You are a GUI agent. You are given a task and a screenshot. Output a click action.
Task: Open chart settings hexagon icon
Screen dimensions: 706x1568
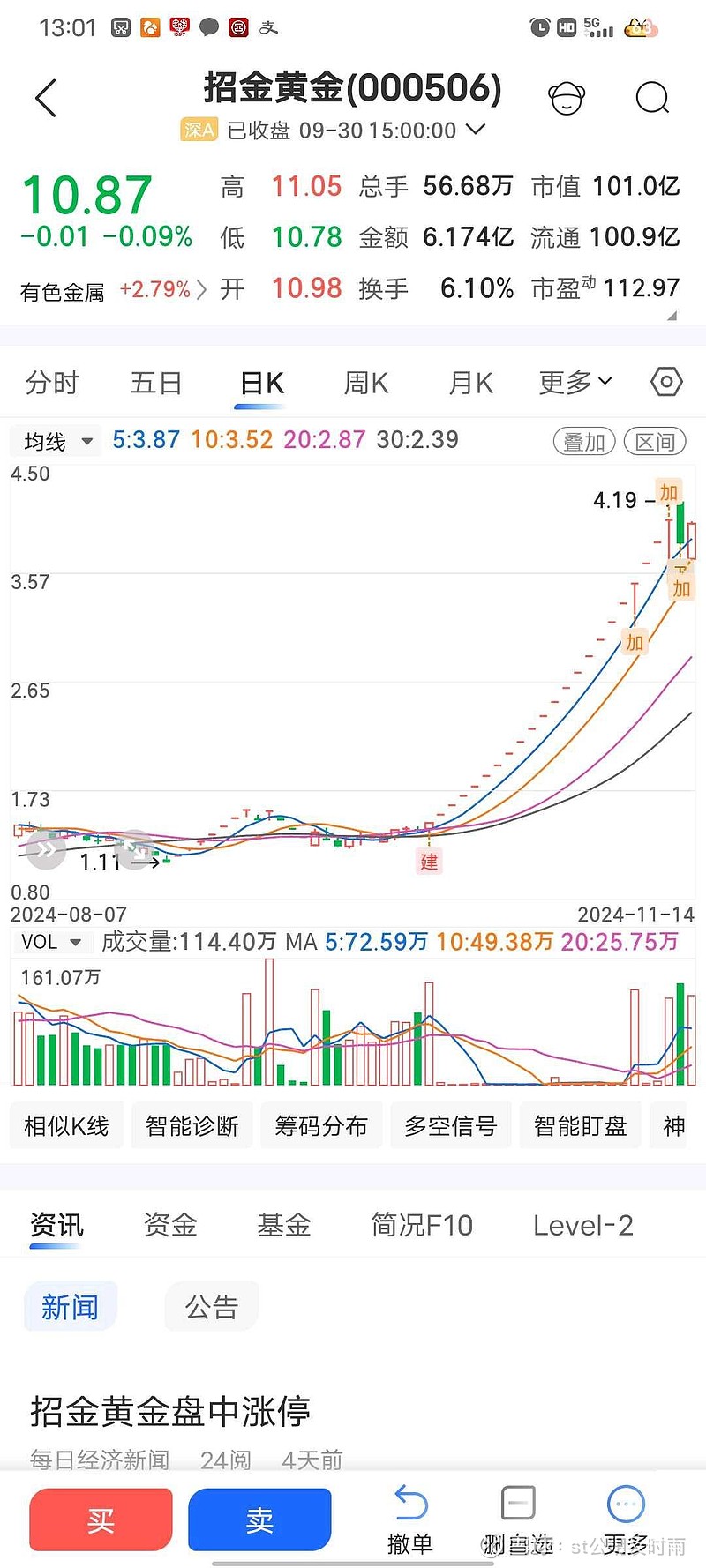coord(666,382)
